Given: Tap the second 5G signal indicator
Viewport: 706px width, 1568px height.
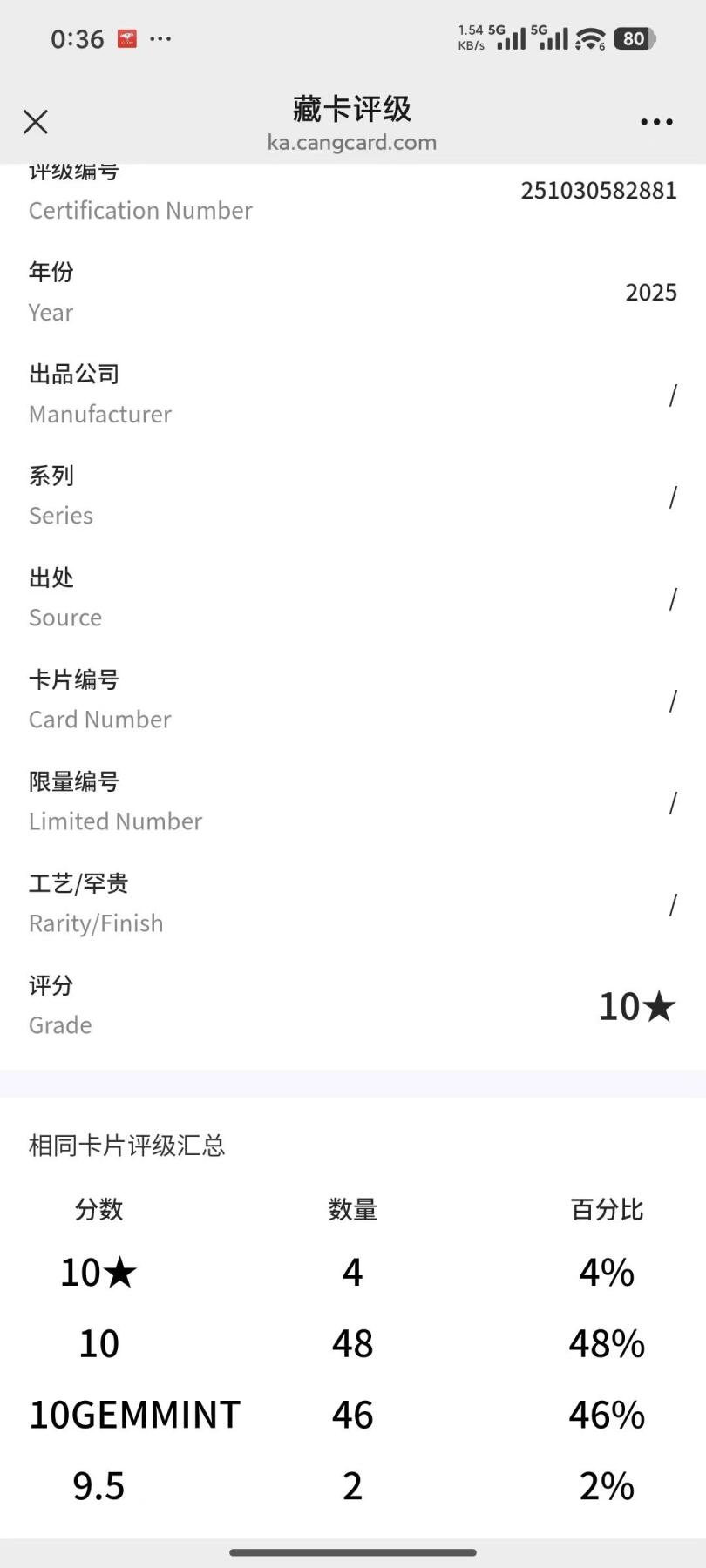Looking at the screenshot, I should click(x=553, y=38).
